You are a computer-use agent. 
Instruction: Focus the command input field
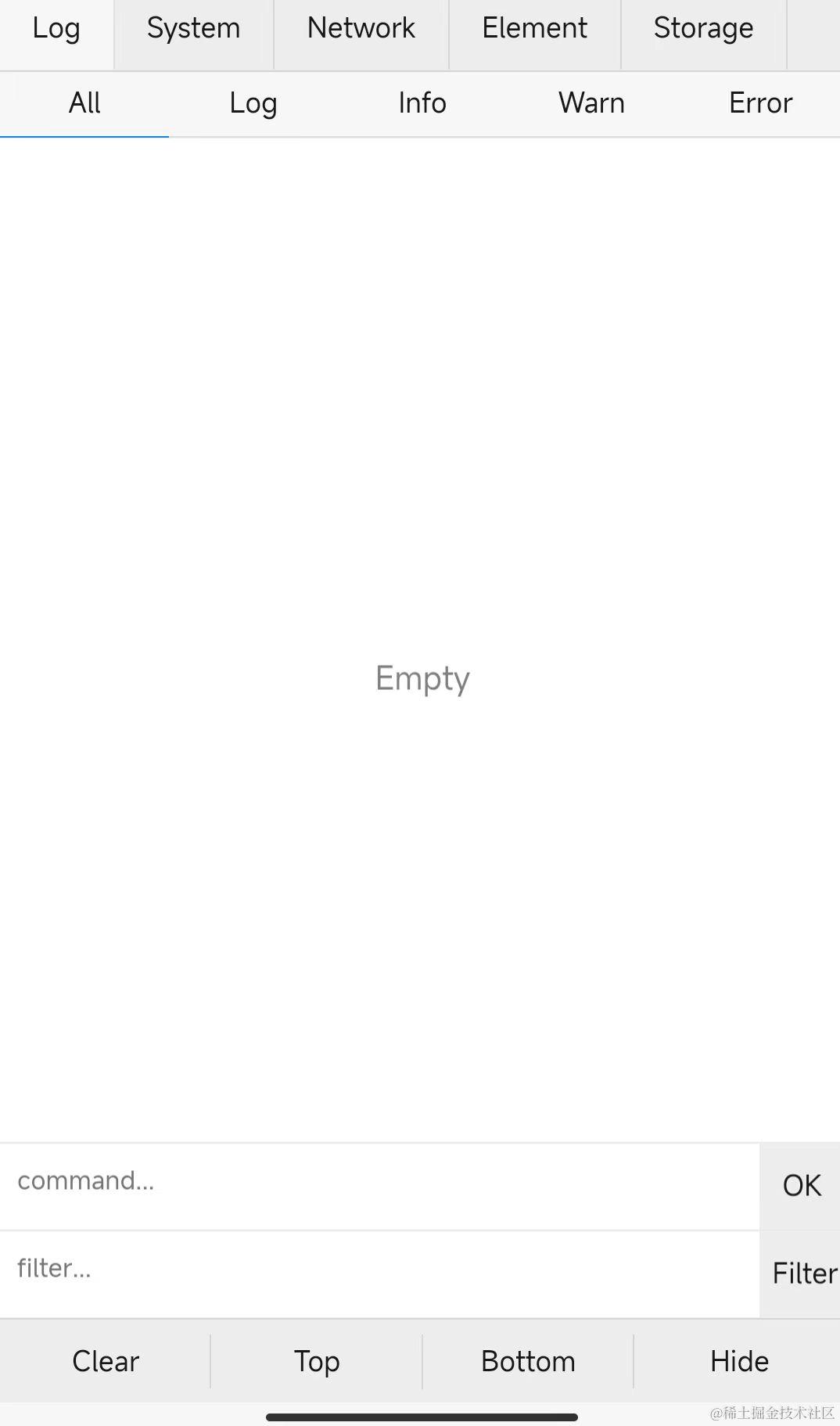pyautogui.click(x=379, y=1181)
